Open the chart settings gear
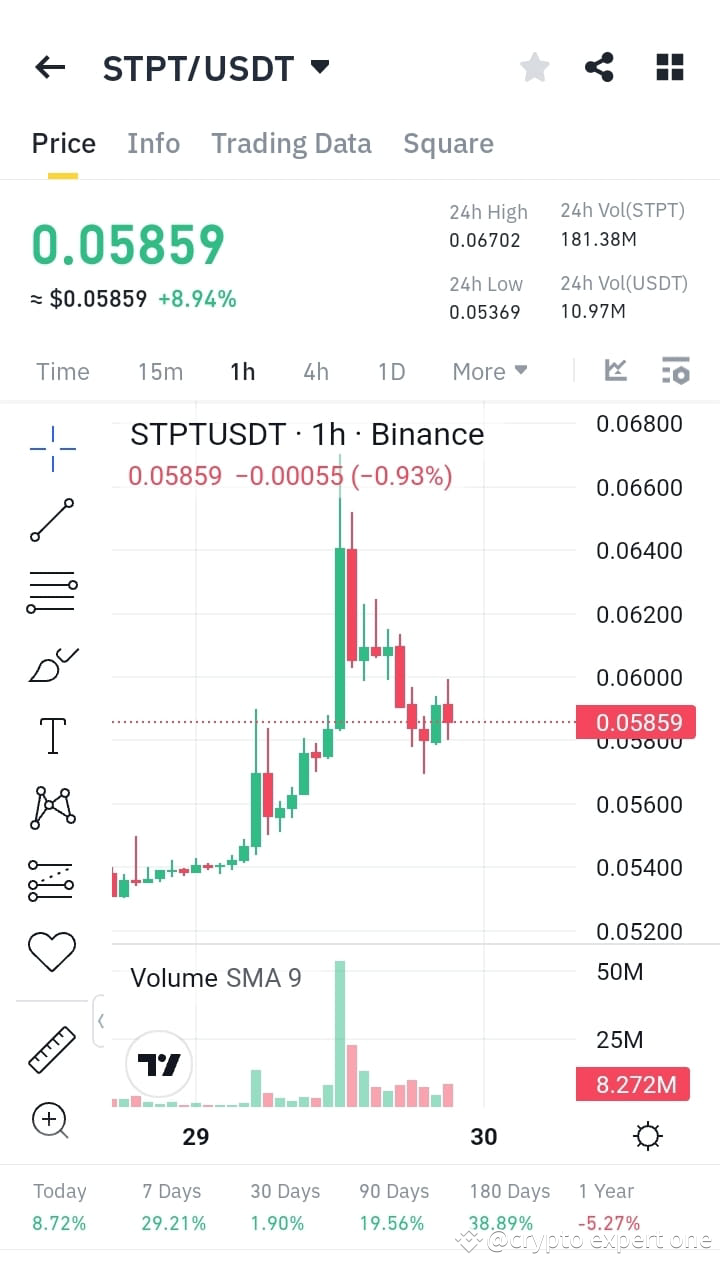This screenshot has height=1262, width=720. coord(647,1136)
